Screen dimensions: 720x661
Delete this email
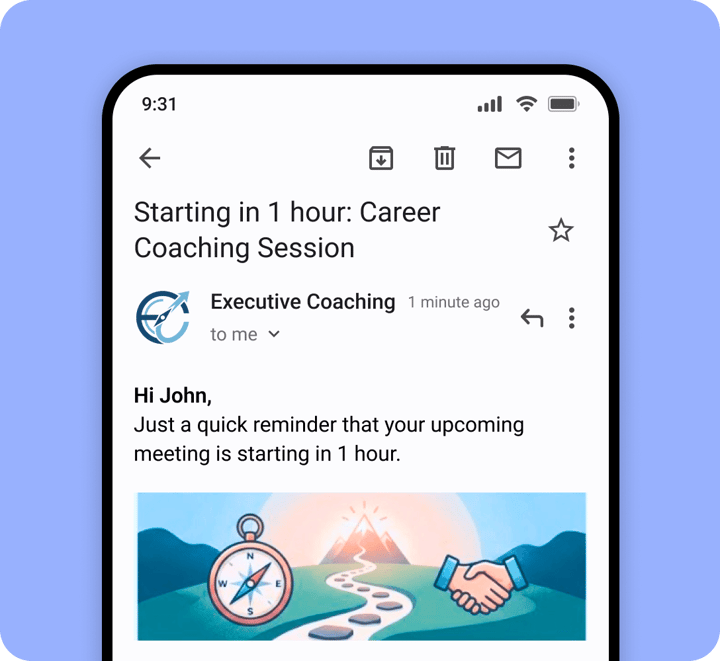click(x=444, y=158)
